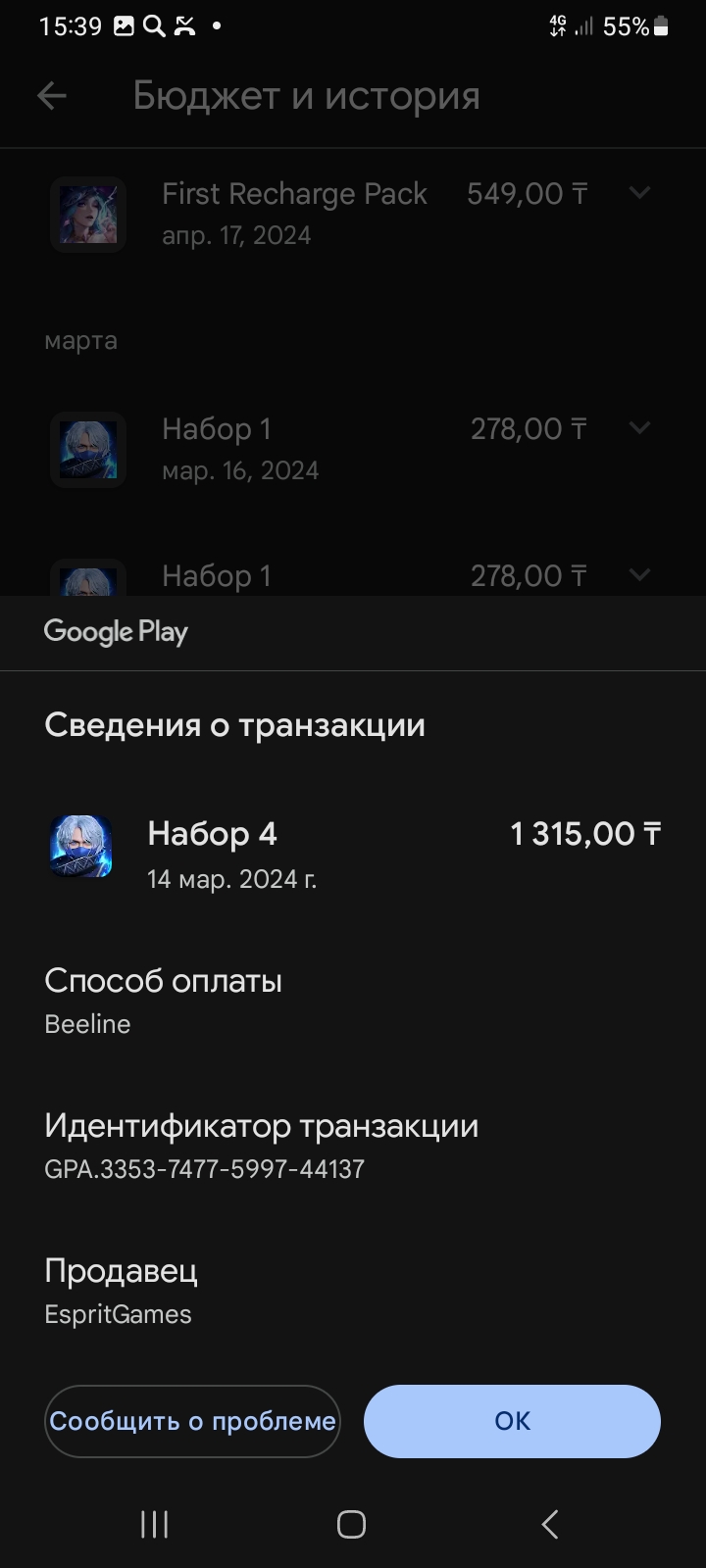Go to the home screen
This screenshot has height=1568, width=706.
click(x=351, y=1524)
